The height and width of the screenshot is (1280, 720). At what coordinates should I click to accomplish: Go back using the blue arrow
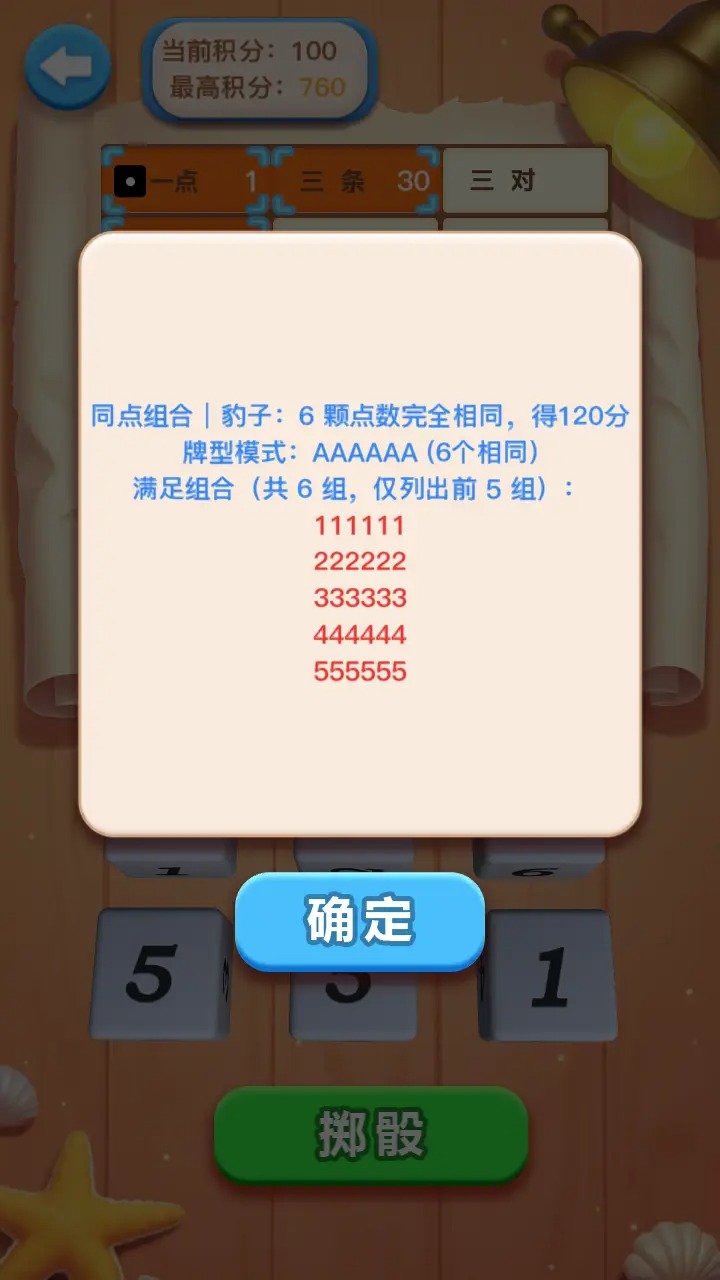[67, 67]
